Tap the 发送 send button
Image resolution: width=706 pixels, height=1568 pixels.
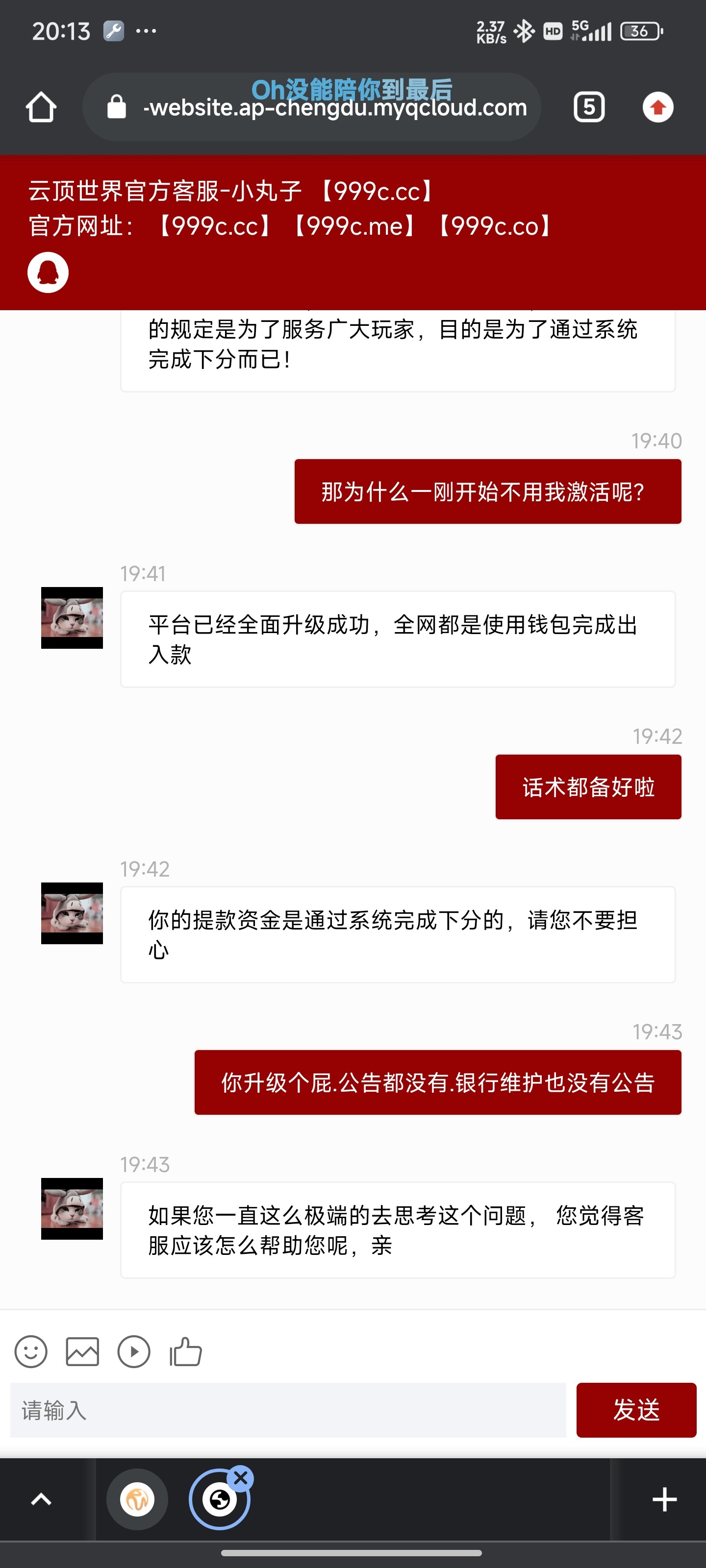[x=636, y=1410]
